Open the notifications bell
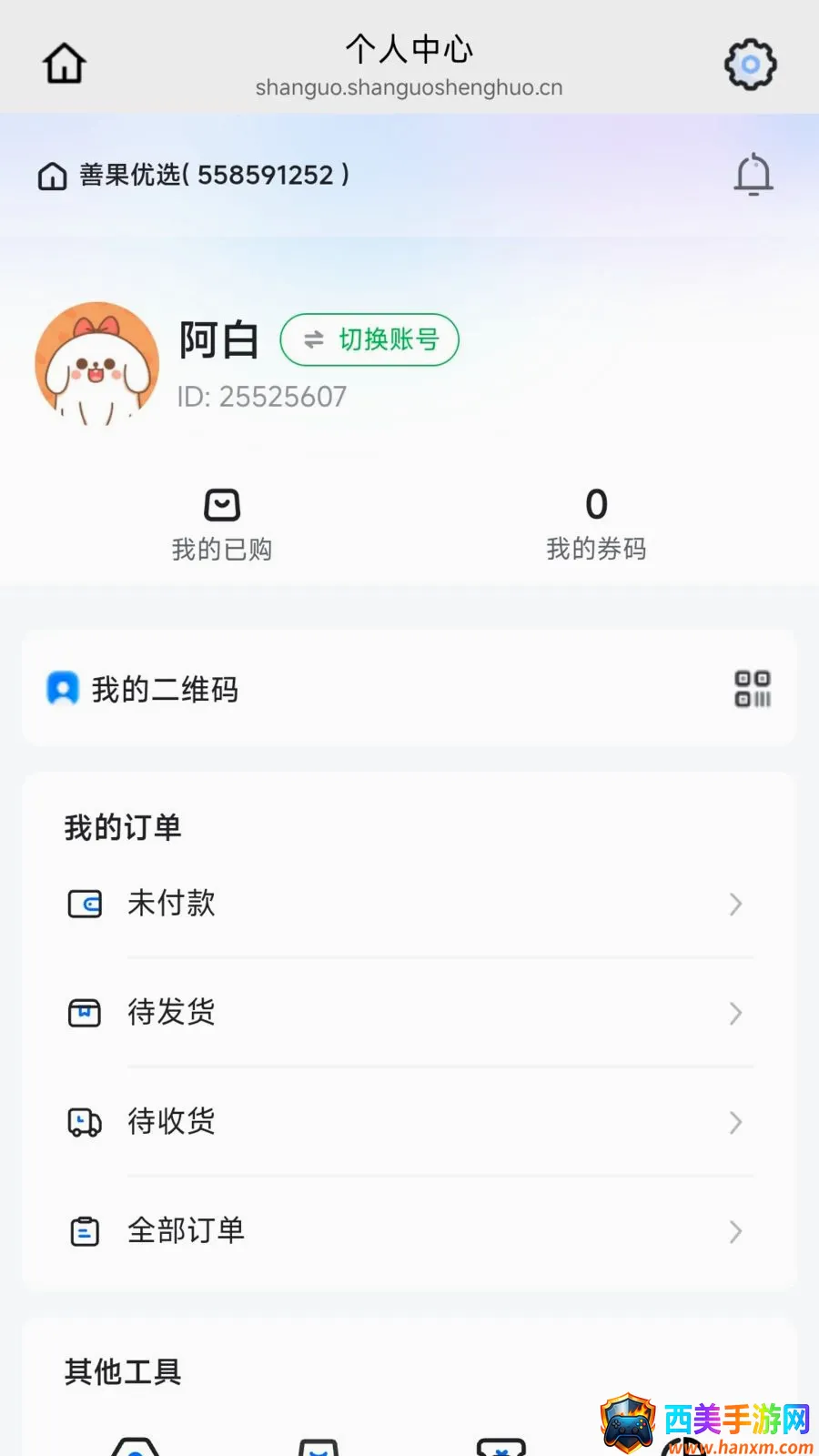The width and height of the screenshot is (819, 1456). point(753,174)
